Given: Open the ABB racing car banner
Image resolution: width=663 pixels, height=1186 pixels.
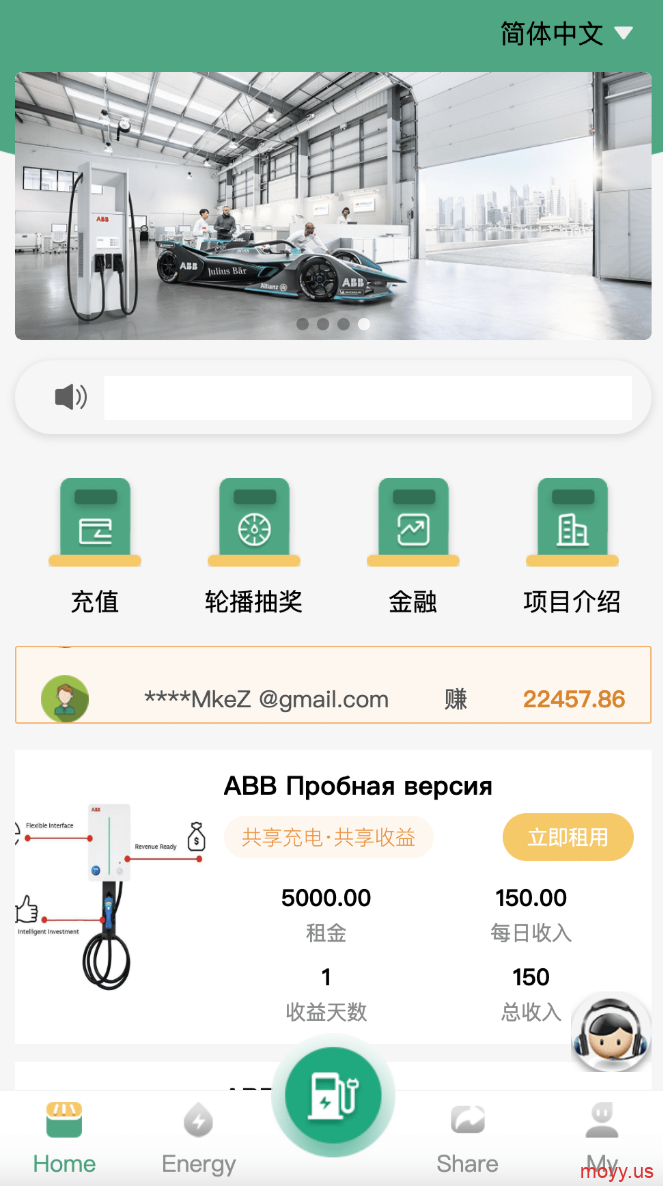Looking at the screenshot, I should (x=333, y=206).
